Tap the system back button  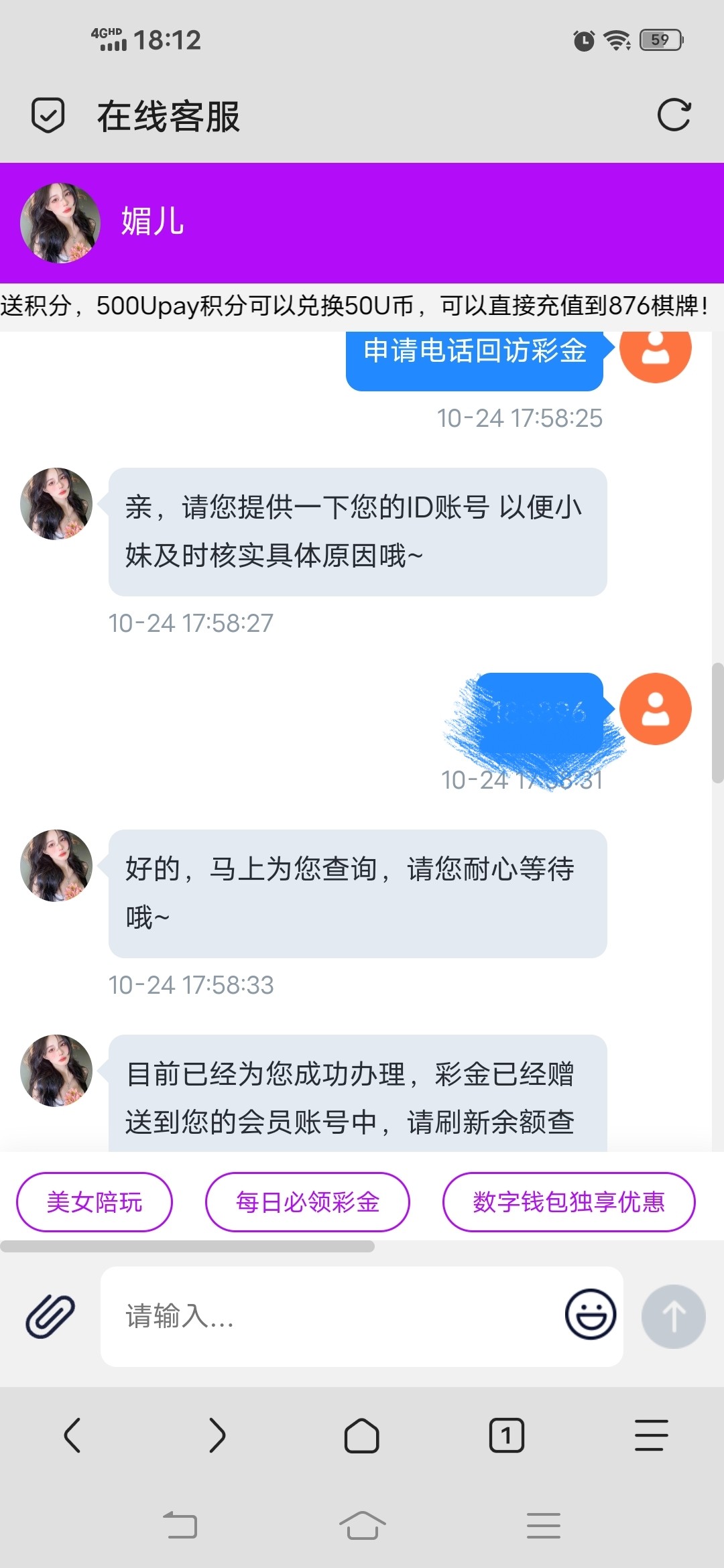181,1525
